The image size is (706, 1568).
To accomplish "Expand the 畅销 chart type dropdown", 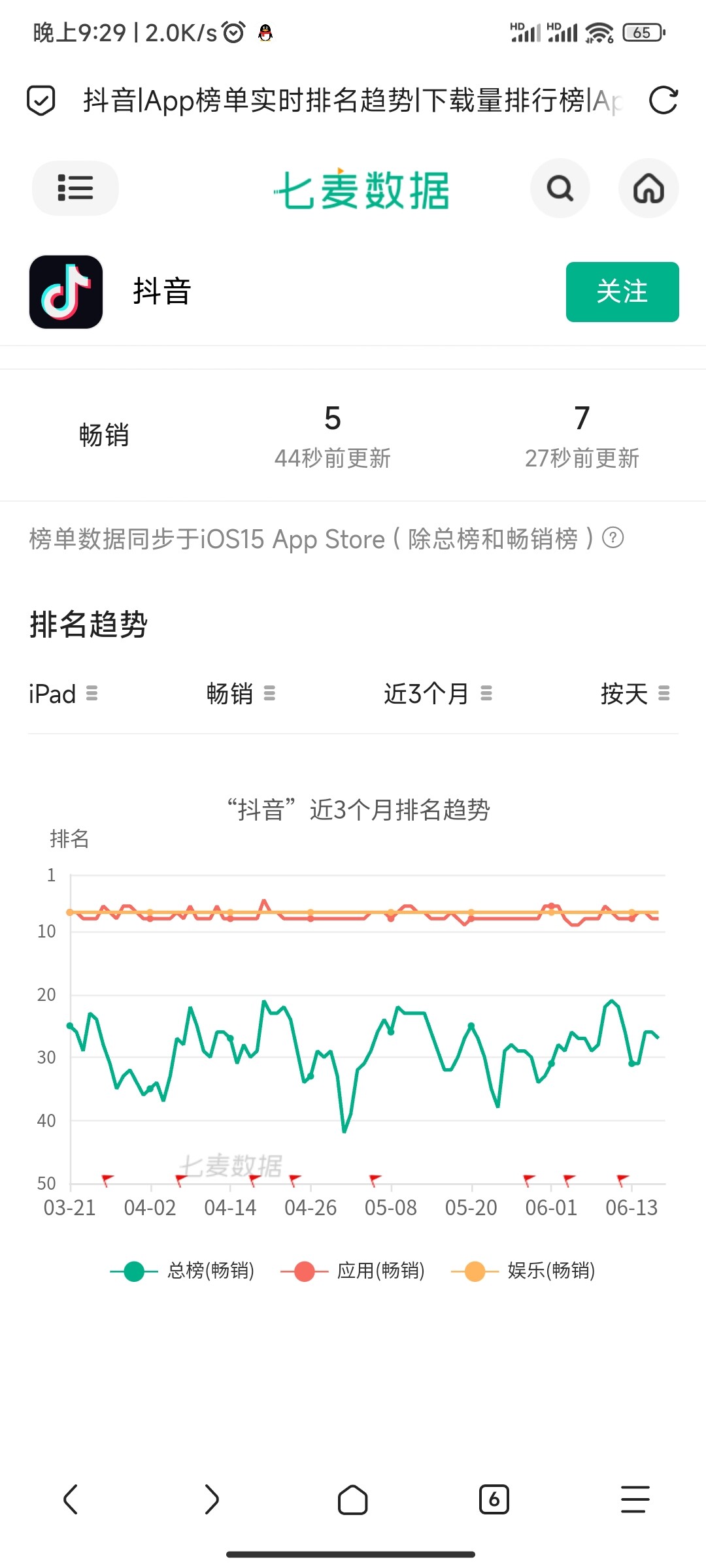I will point(241,693).
